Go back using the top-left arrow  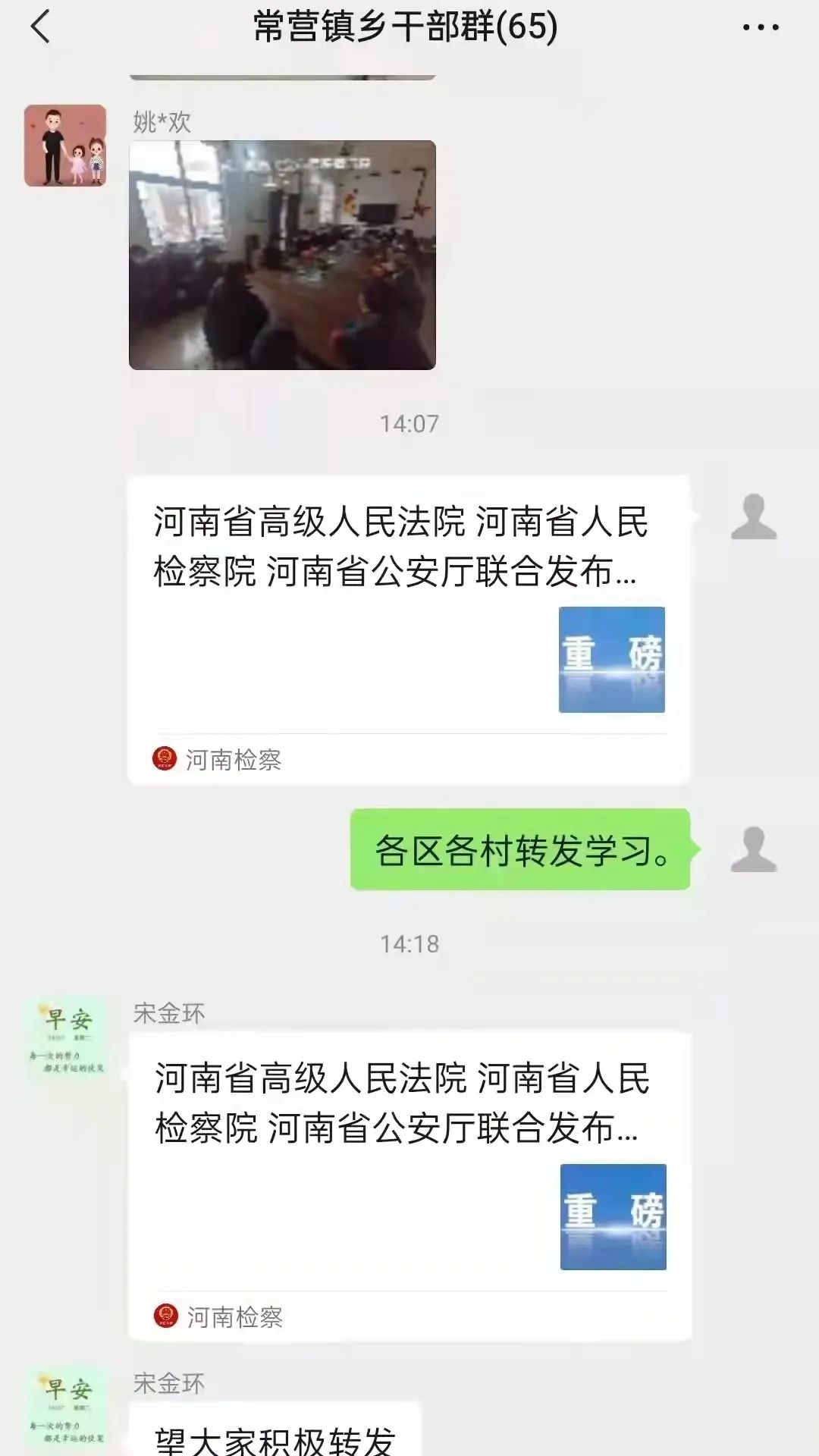[x=40, y=27]
